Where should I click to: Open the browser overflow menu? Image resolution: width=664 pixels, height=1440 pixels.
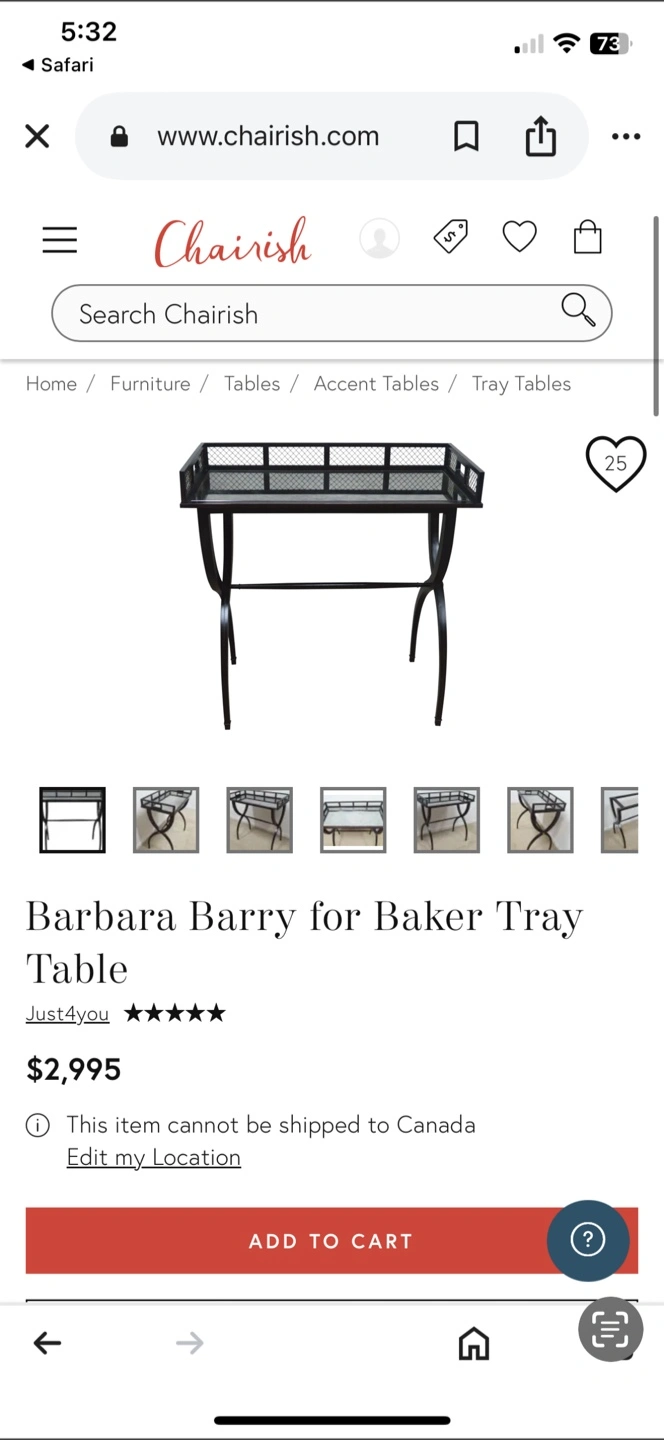(626, 137)
